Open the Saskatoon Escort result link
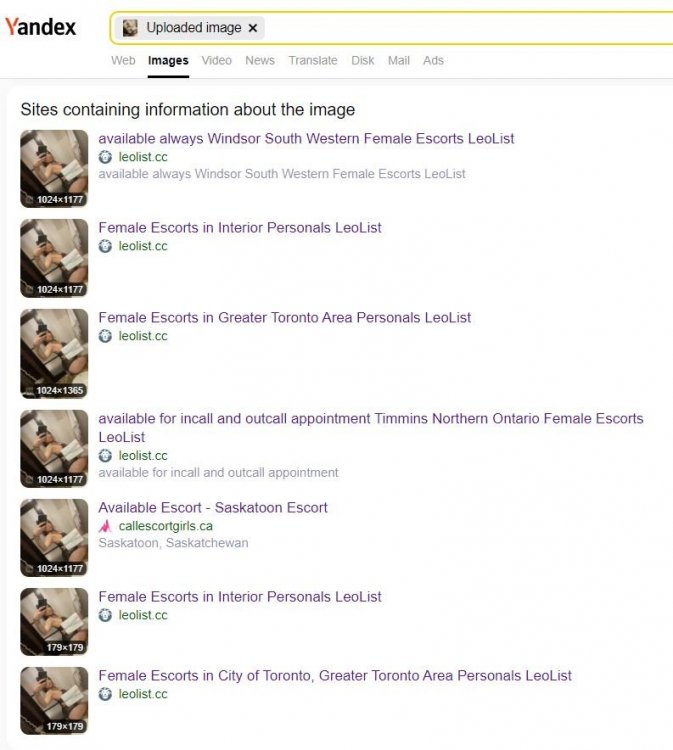The width and height of the screenshot is (673, 750). coord(212,507)
